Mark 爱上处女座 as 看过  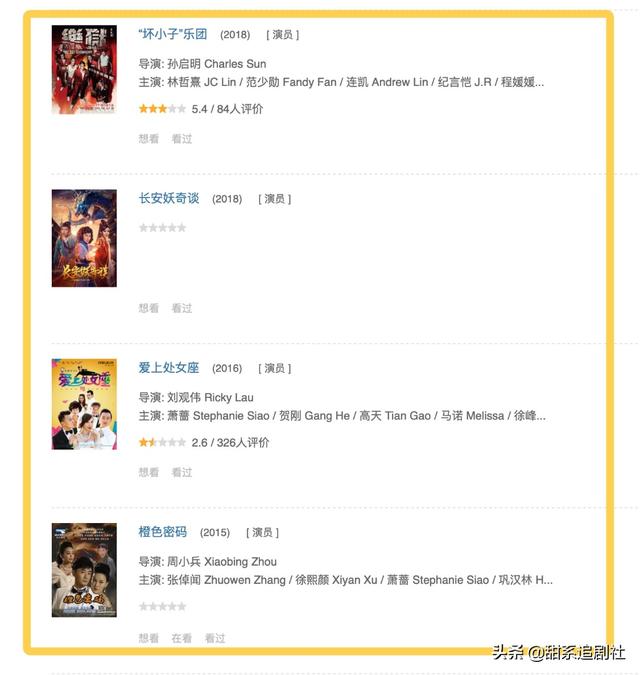coord(182,472)
